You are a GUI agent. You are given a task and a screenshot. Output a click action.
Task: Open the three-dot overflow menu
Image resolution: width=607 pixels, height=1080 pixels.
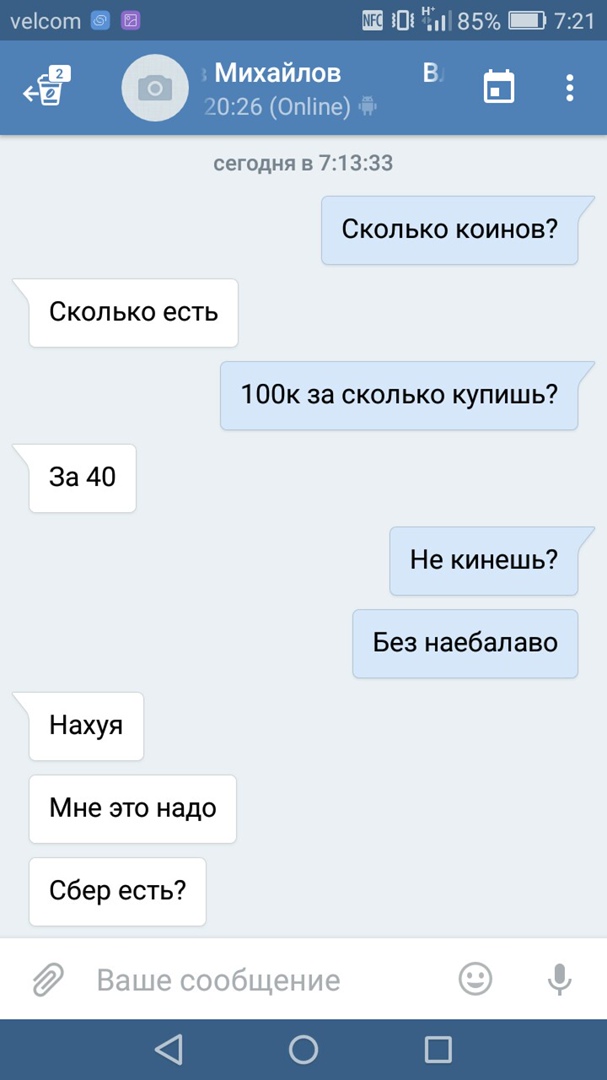(x=570, y=88)
